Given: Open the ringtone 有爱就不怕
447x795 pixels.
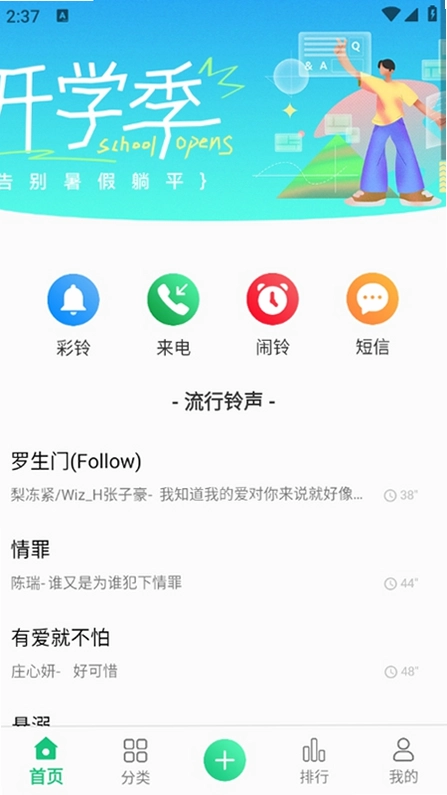Looking at the screenshot, I should (x=223, y=654).
